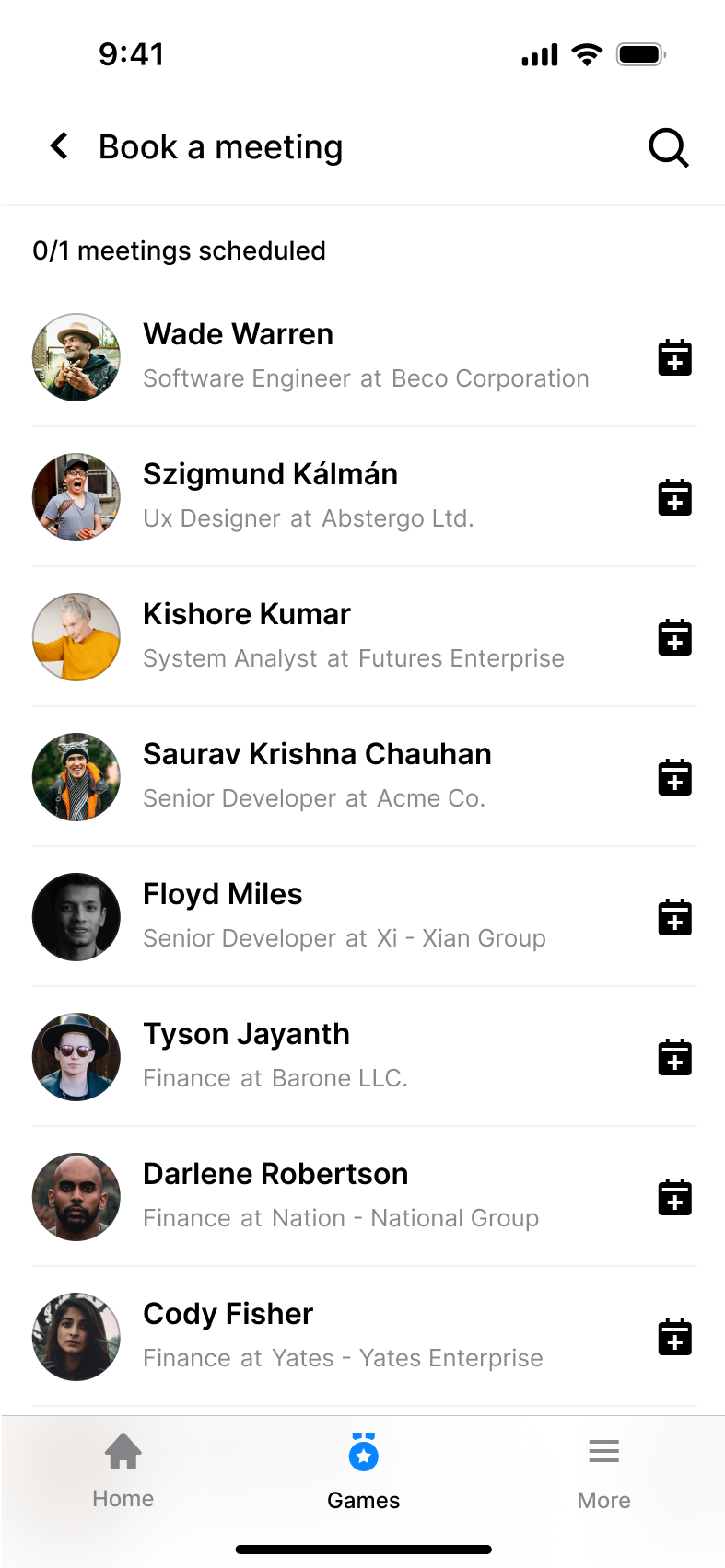Viewport: 725px width, 1568px height.
Task: Open the search magnifier icon
Action: [668, 147]
